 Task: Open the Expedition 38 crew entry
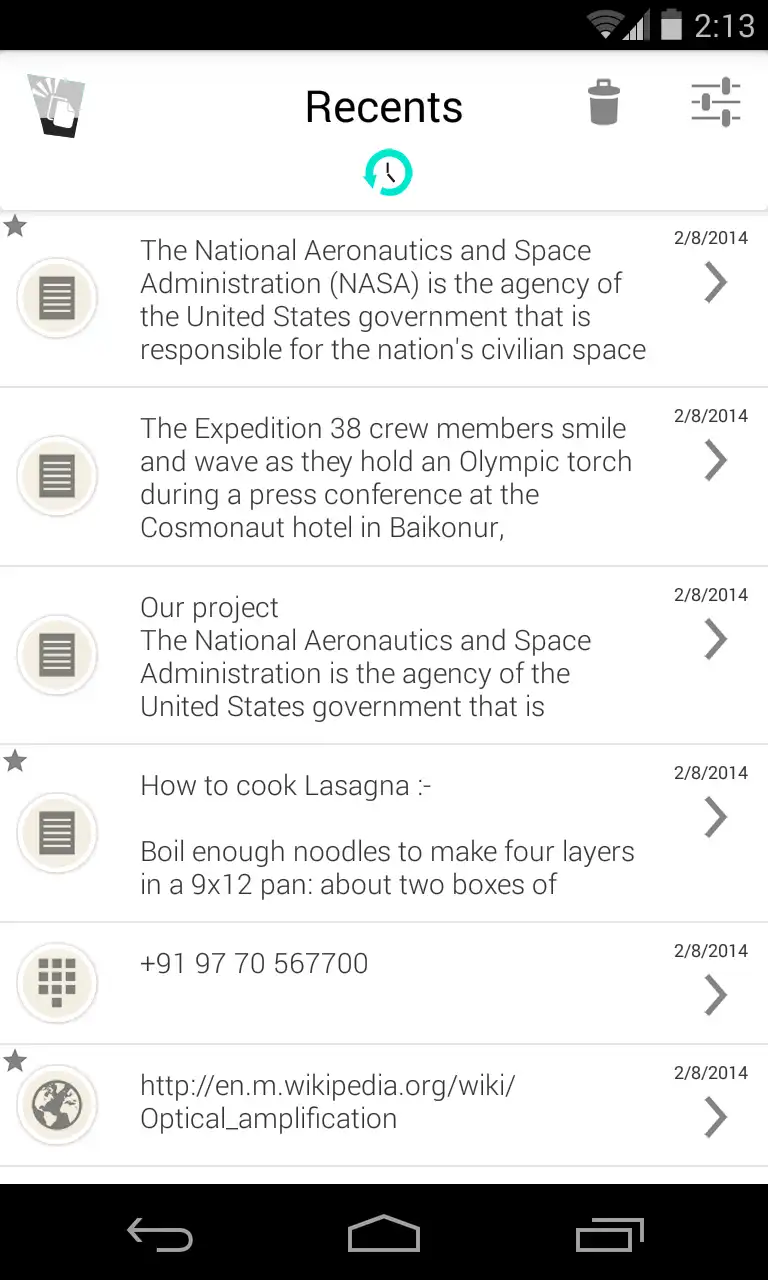coord(392,478)
